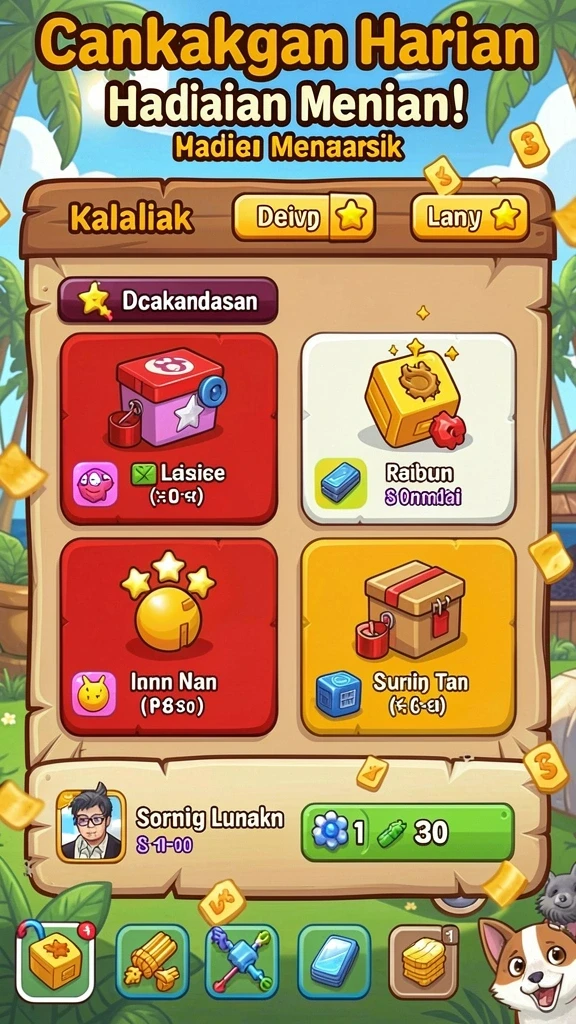576x1024 pixels.
Task: Open the gold stack item in bottom bar
Action: pos(424,961)
